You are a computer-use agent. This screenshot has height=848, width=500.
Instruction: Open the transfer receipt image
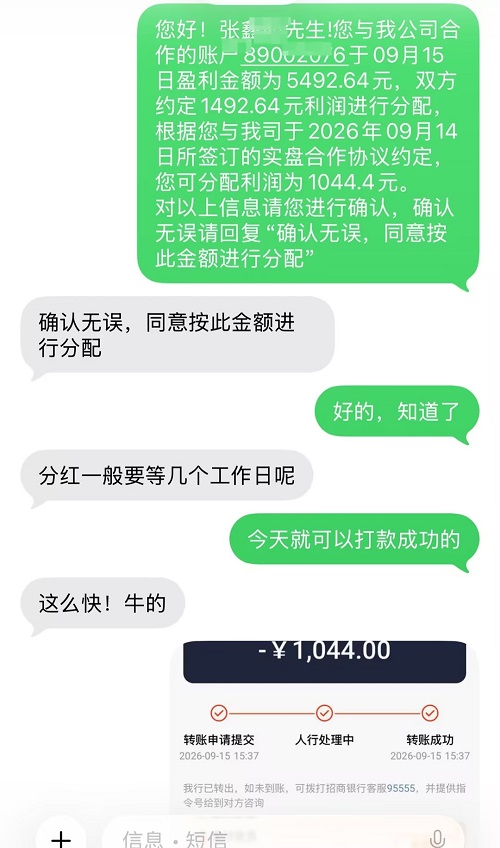[x=324, y=727]
